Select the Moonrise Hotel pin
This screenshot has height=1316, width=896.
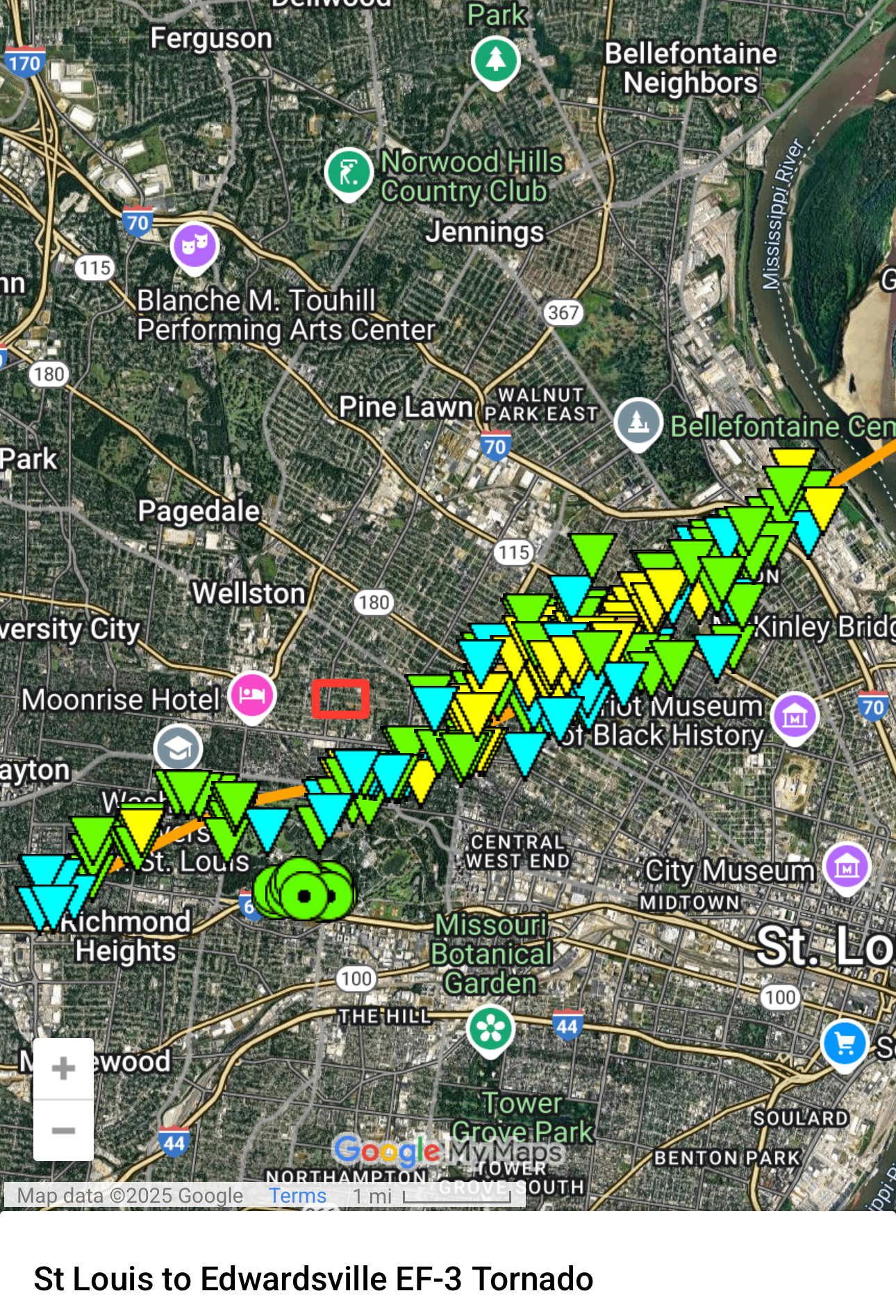click(x=252, y=695)
